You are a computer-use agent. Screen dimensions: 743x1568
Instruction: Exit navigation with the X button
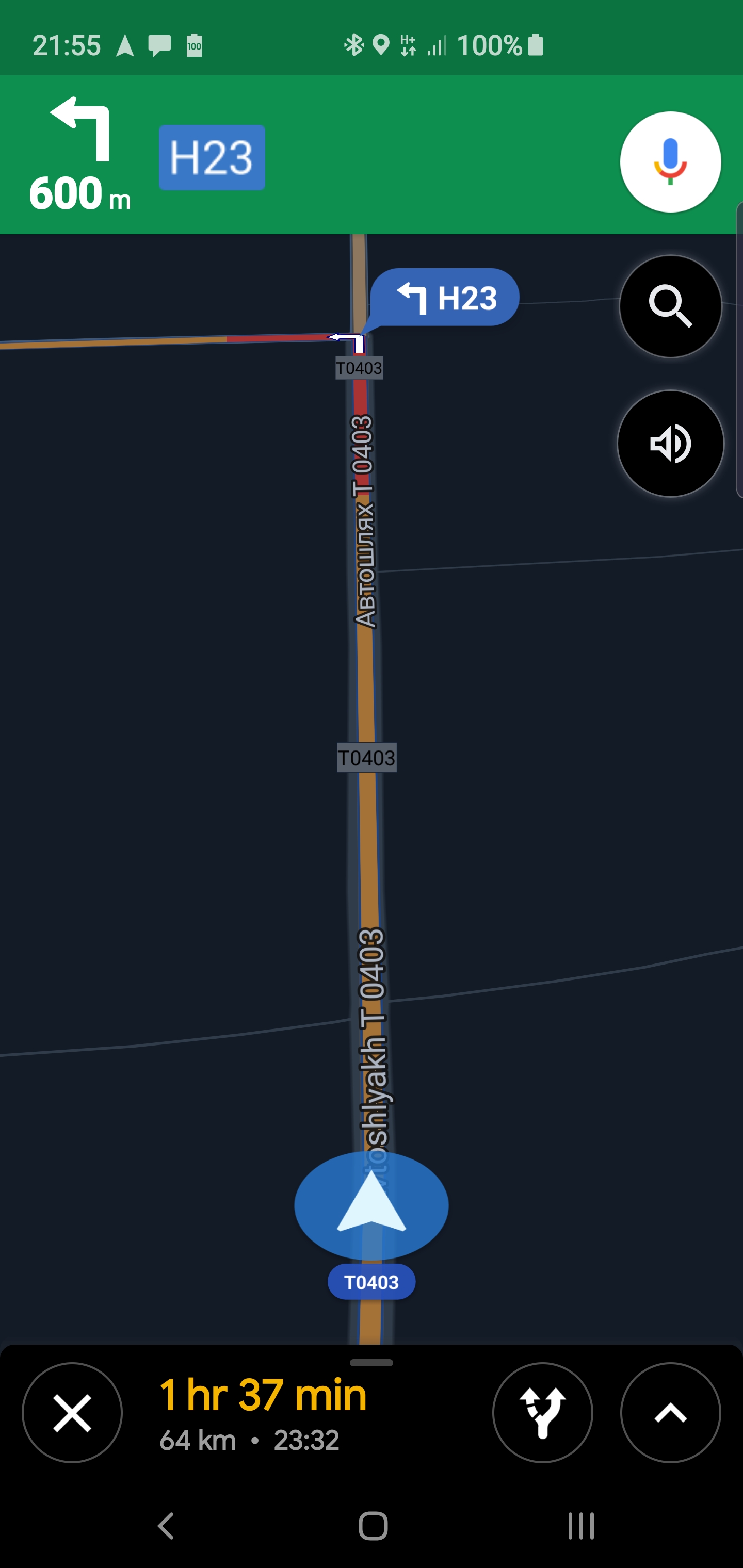72,1412
